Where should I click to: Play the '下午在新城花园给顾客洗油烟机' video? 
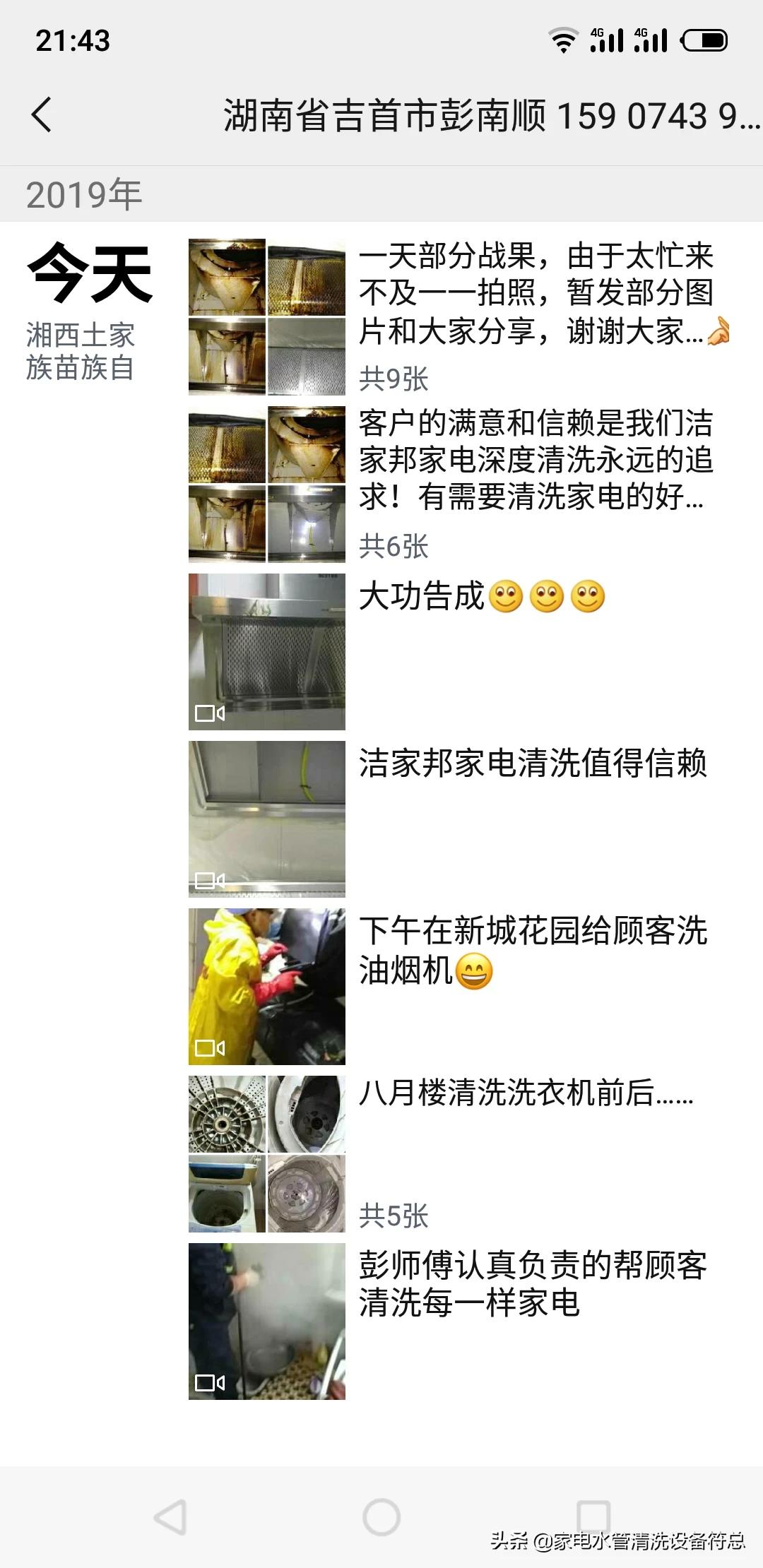click(266, 986)
